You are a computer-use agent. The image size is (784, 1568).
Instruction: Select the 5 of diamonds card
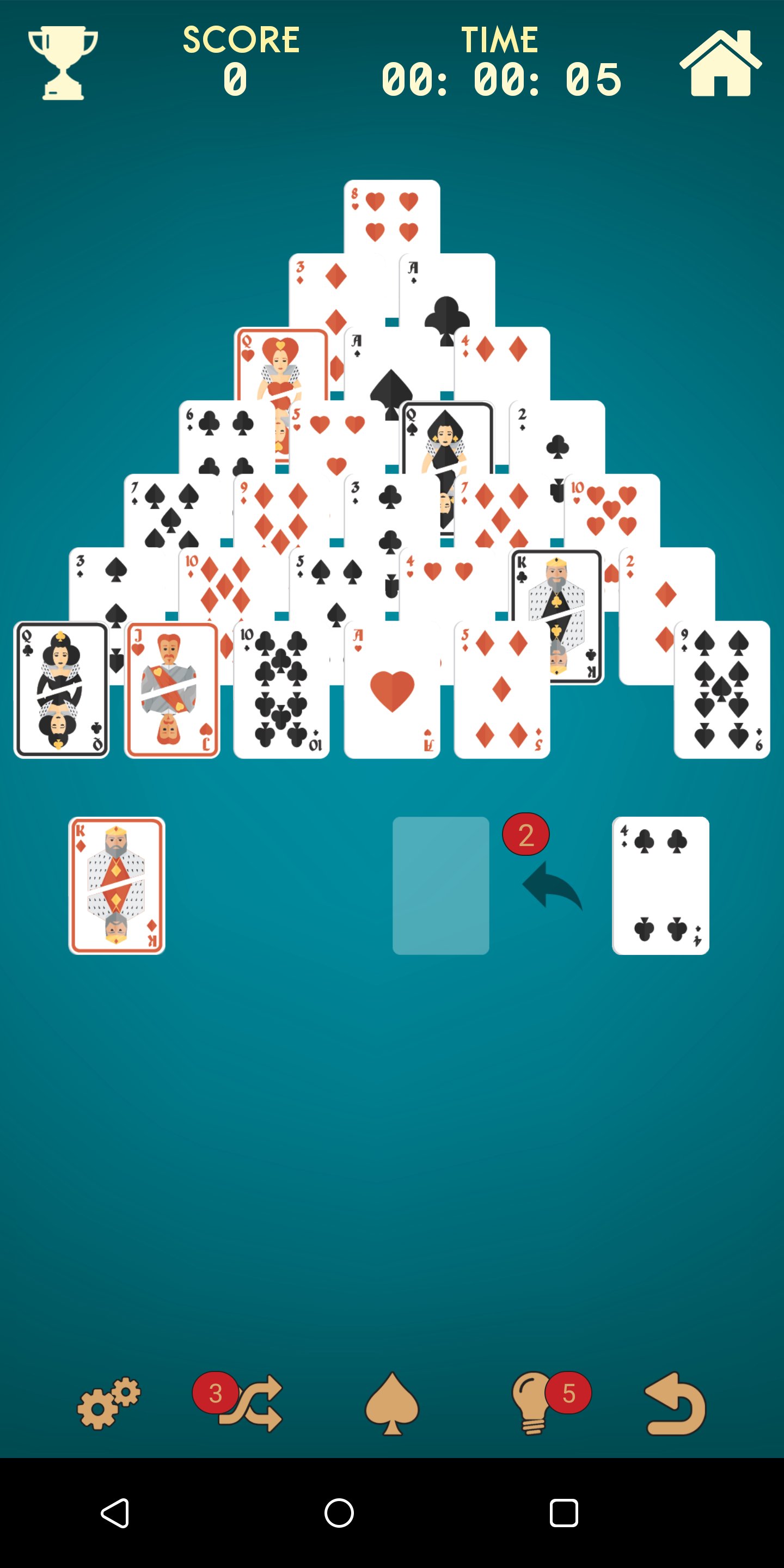click(x=501, y=690)
